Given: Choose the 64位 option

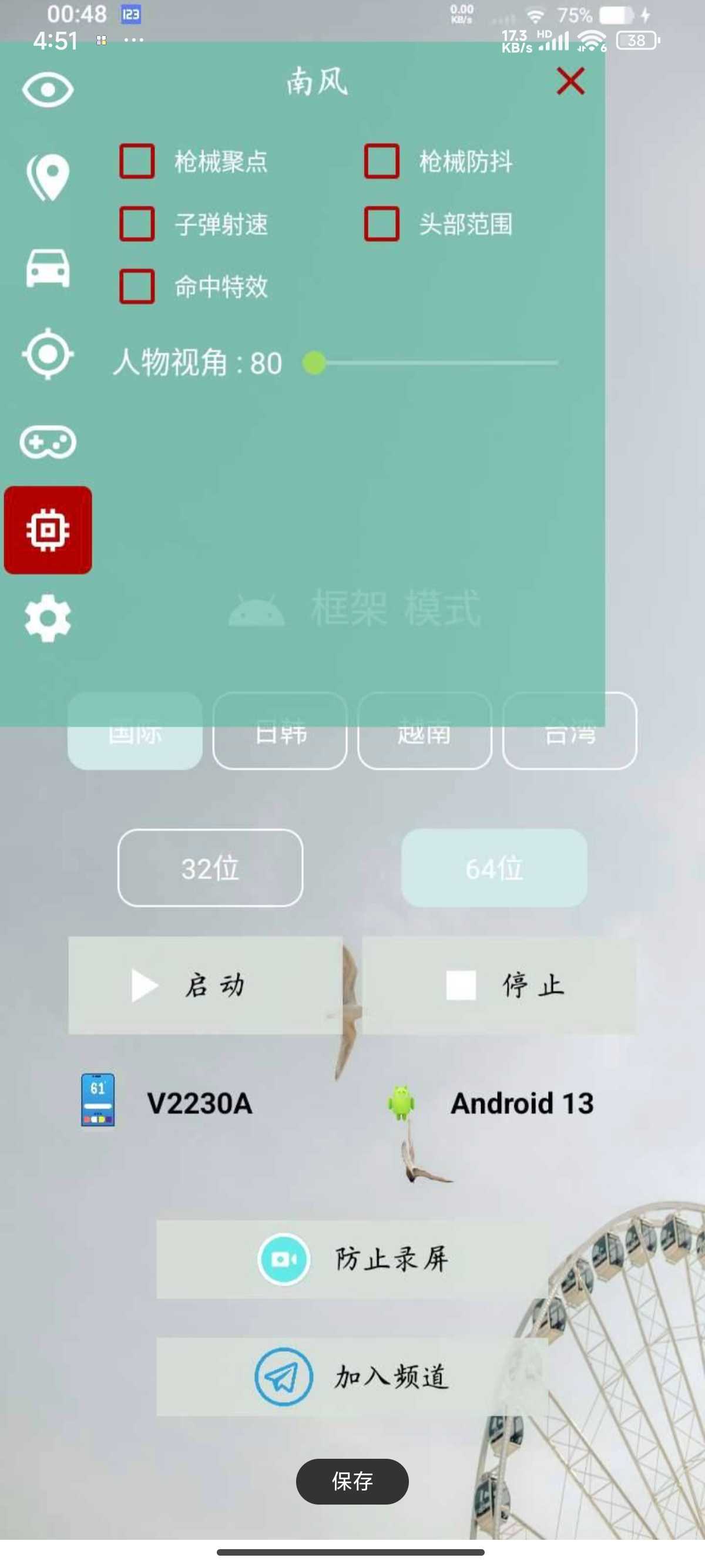Looking at the screenshot, I should 493,868.
